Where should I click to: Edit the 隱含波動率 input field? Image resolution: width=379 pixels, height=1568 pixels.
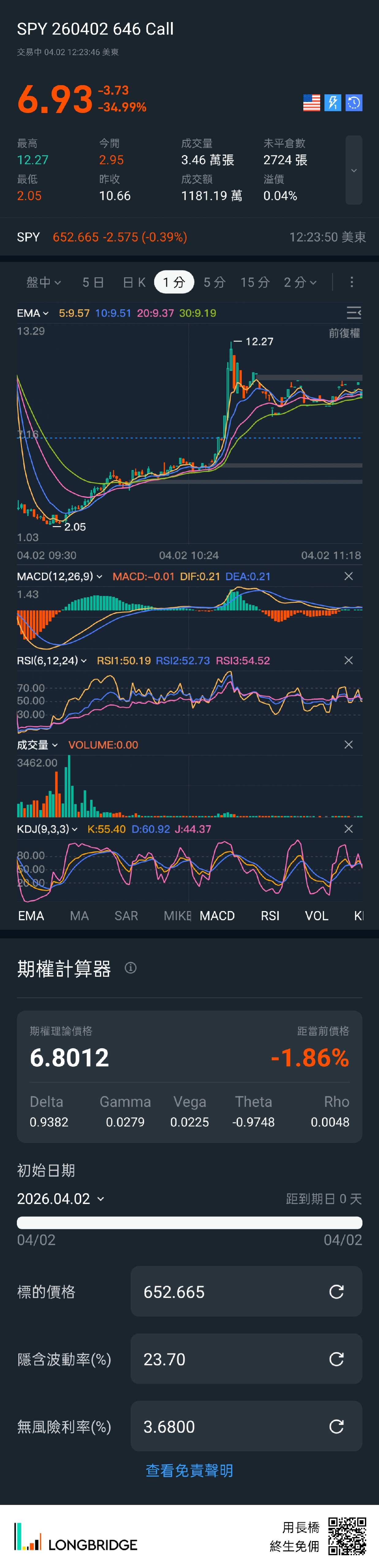232,1359
